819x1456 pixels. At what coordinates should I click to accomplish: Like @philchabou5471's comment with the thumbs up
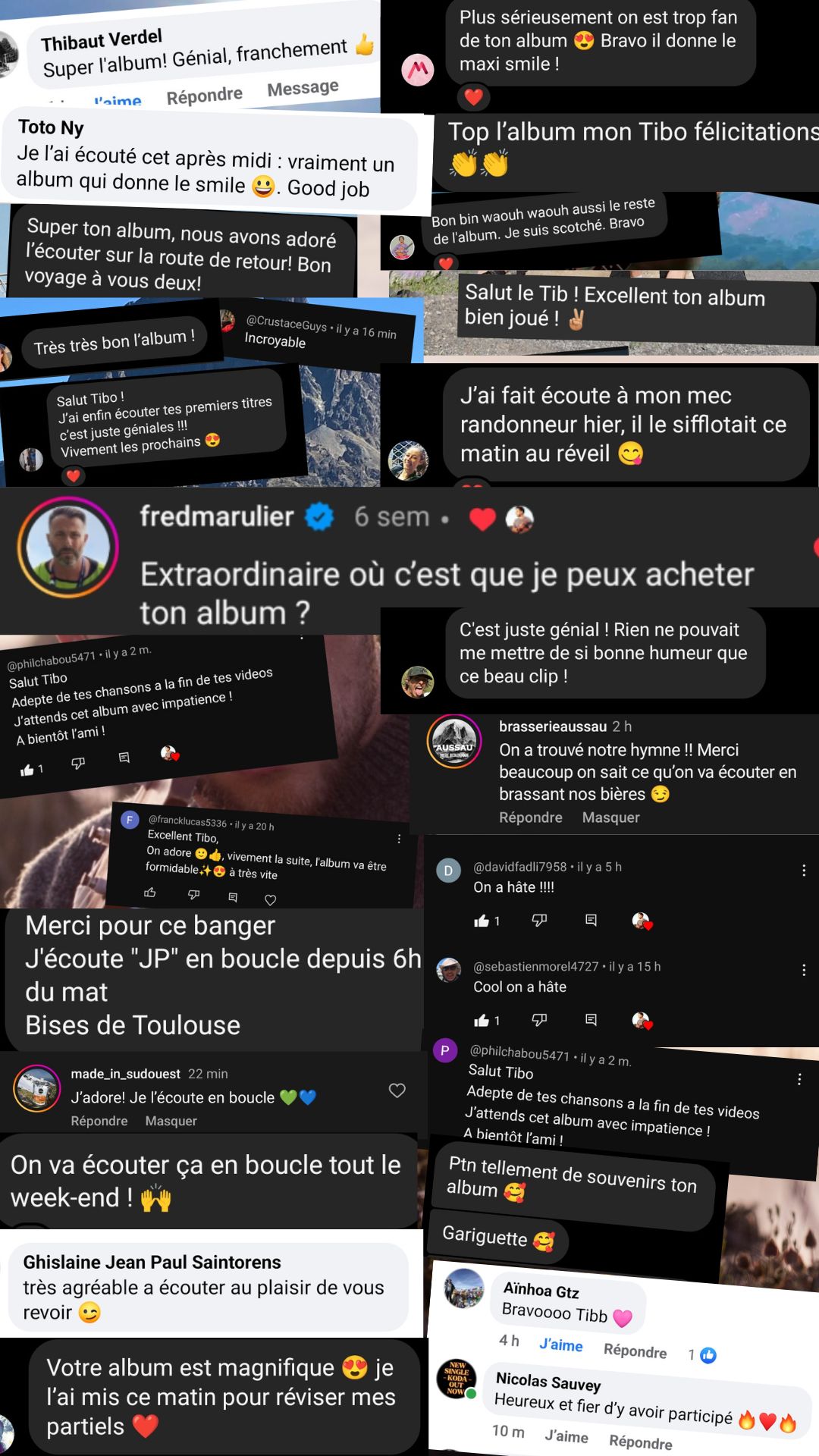28,768
